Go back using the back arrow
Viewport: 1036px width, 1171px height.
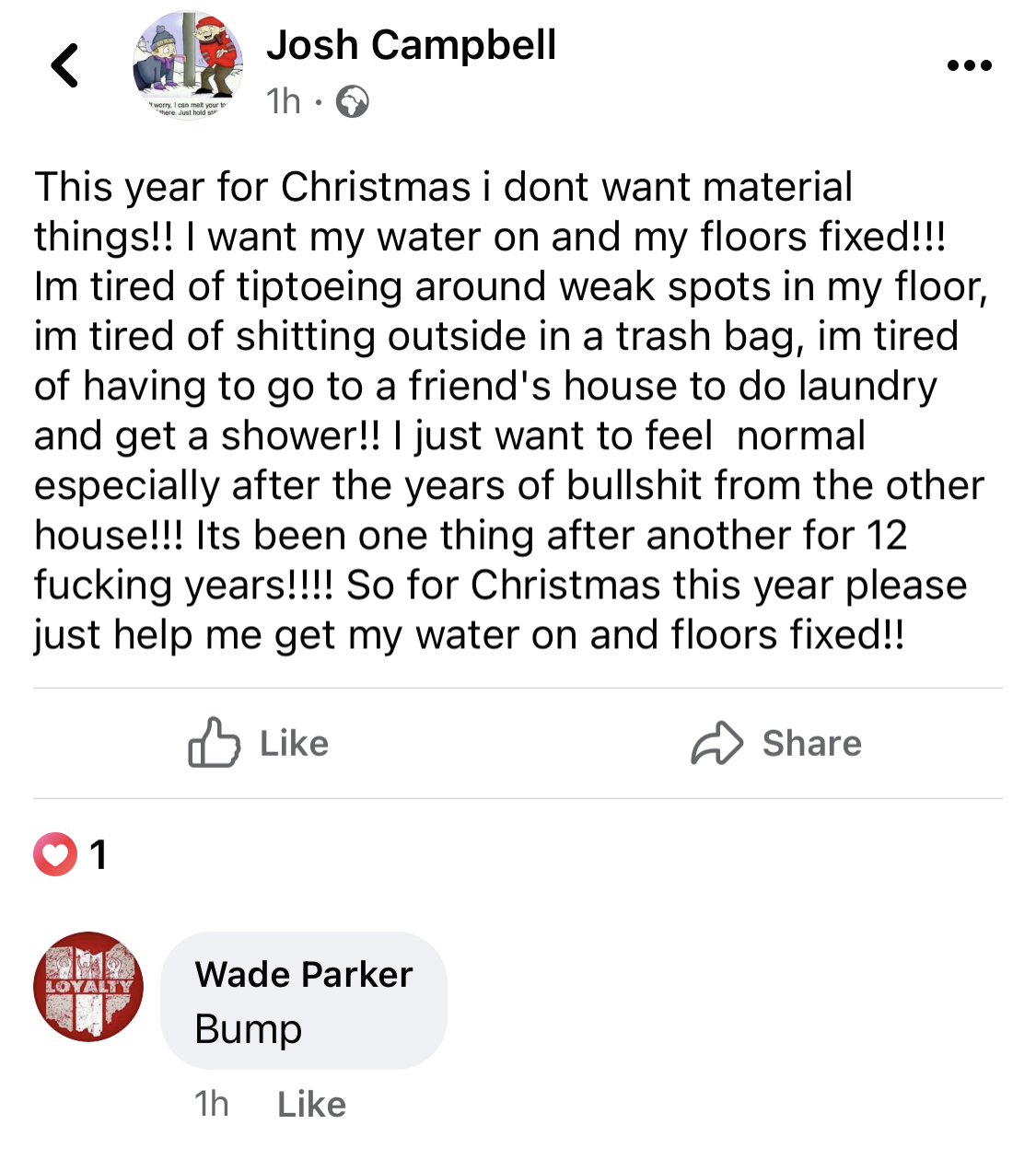point(64,65)
